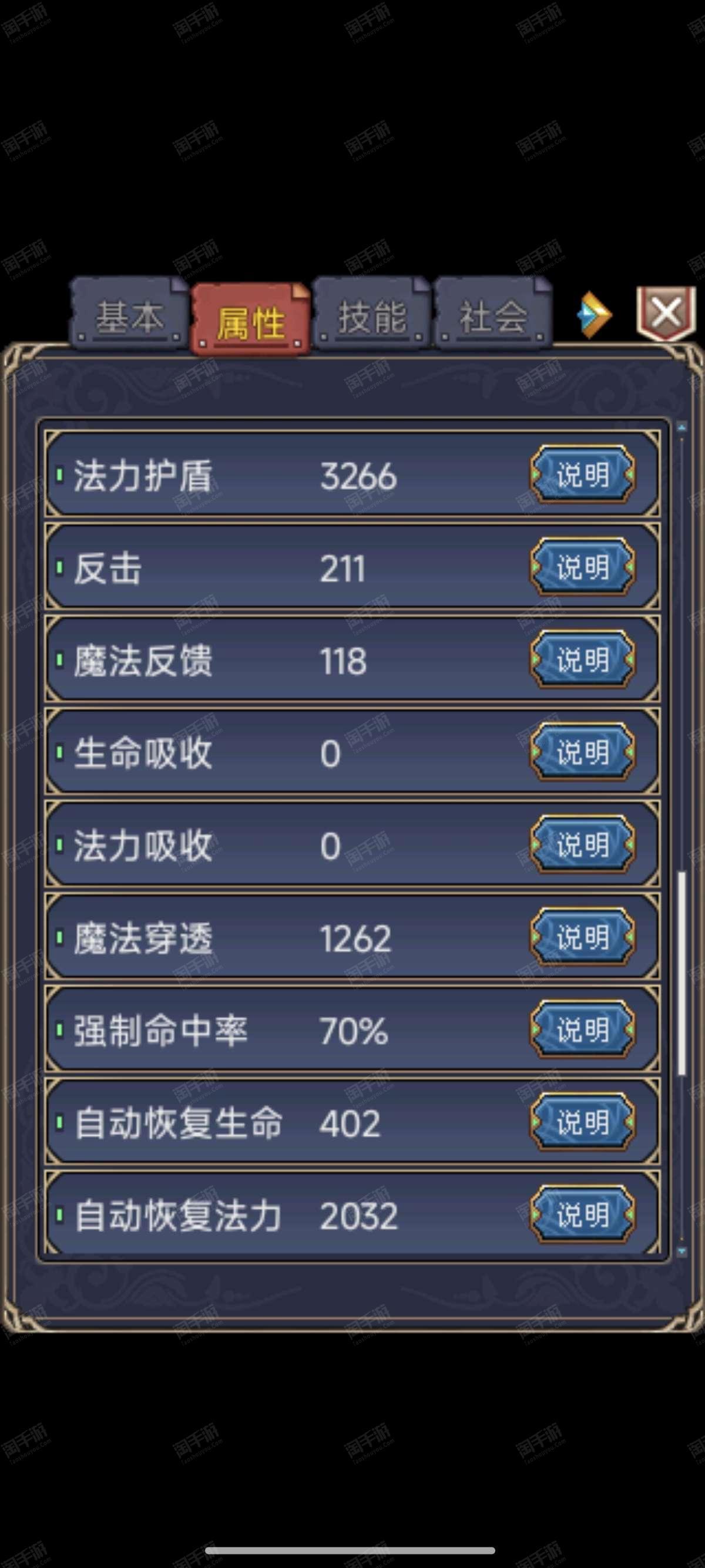
Task: Tap the arrow to show more tabs
Action: [x=593, y=315]
